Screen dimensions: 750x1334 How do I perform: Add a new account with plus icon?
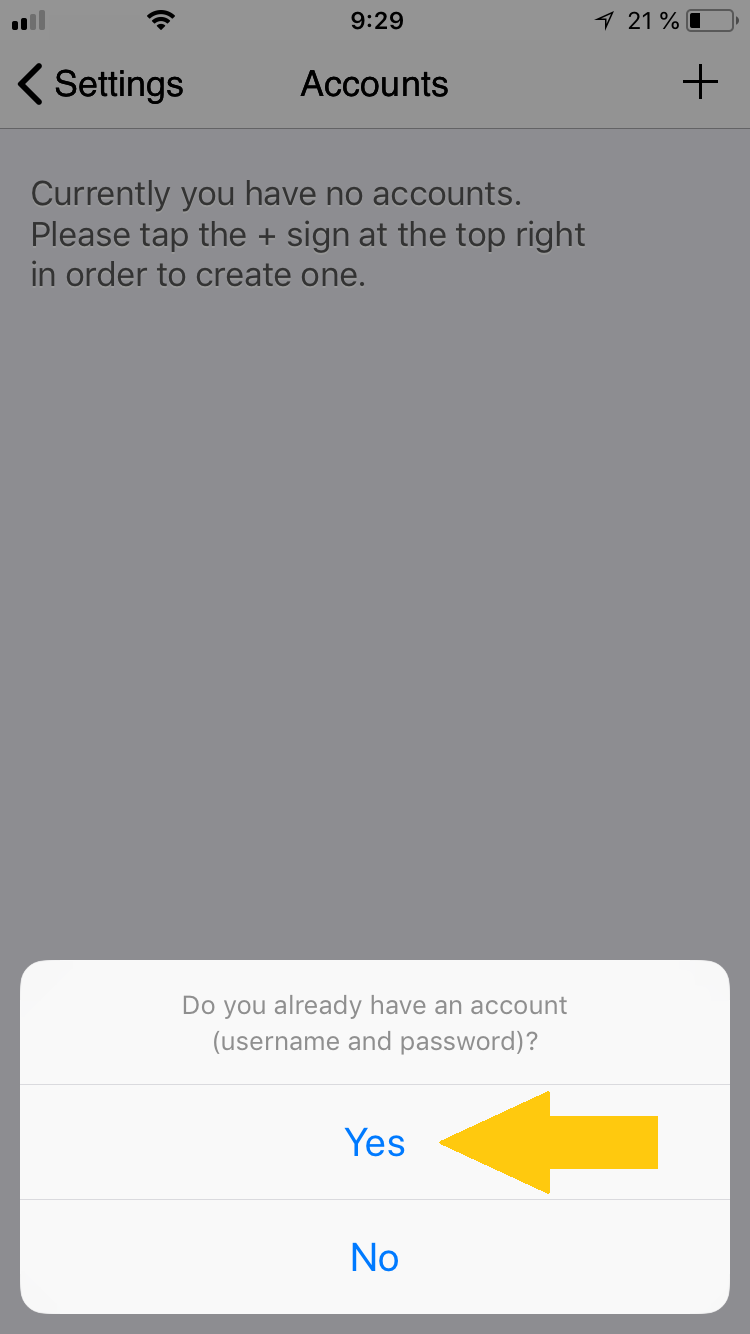[700, 82]
